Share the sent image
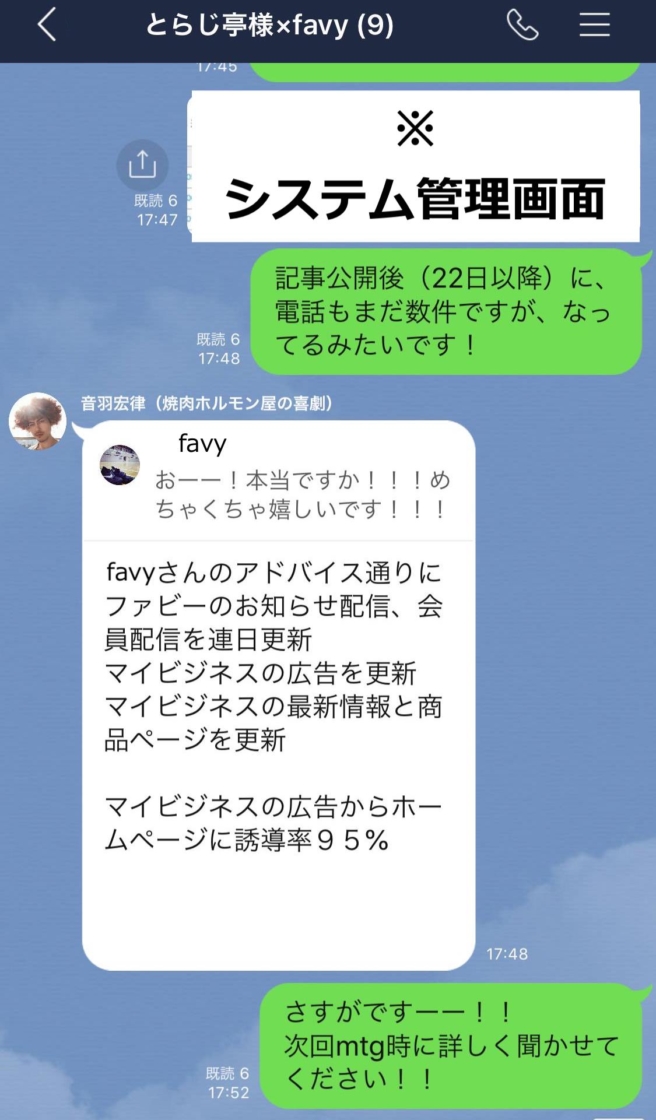 tap(142, 164)
